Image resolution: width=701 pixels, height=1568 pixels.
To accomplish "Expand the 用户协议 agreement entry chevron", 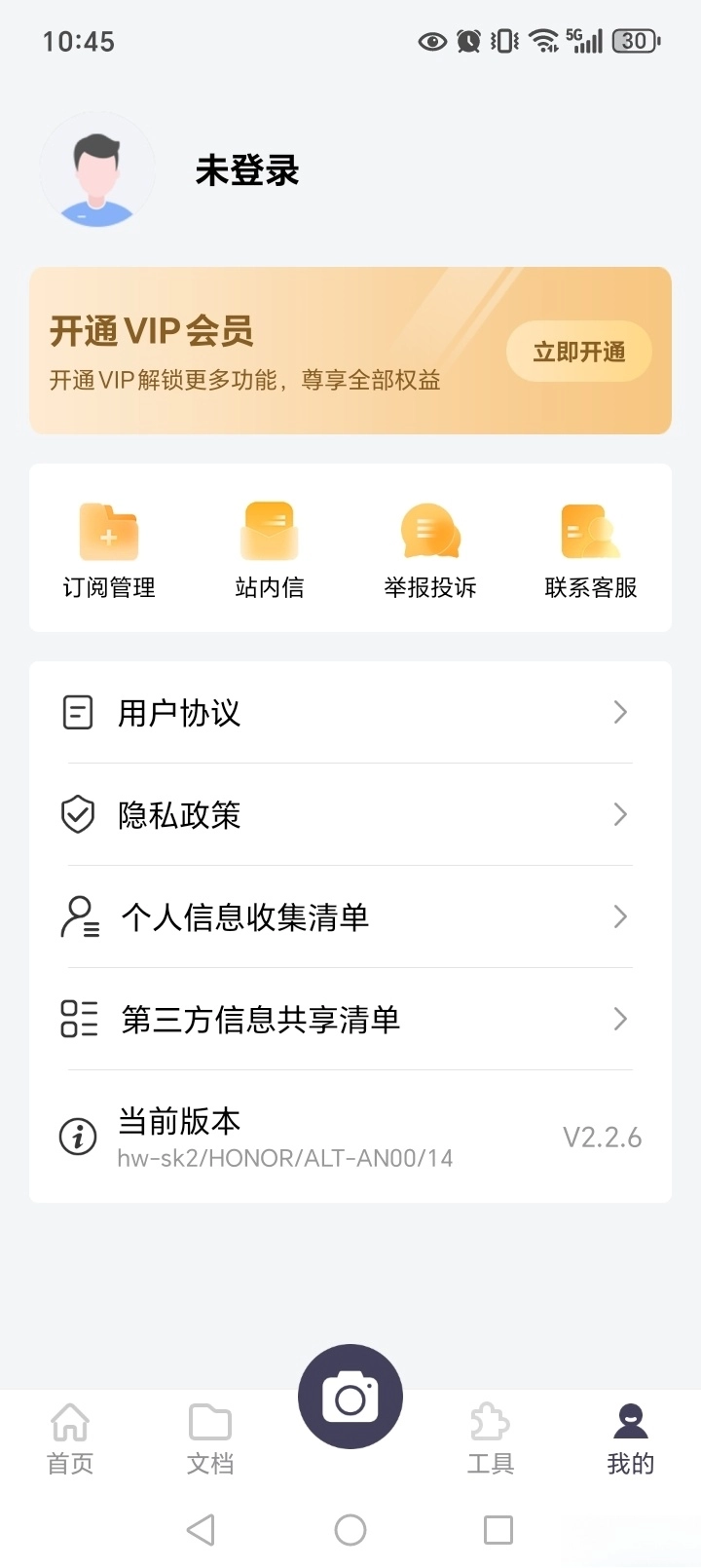I will [620, 713].
